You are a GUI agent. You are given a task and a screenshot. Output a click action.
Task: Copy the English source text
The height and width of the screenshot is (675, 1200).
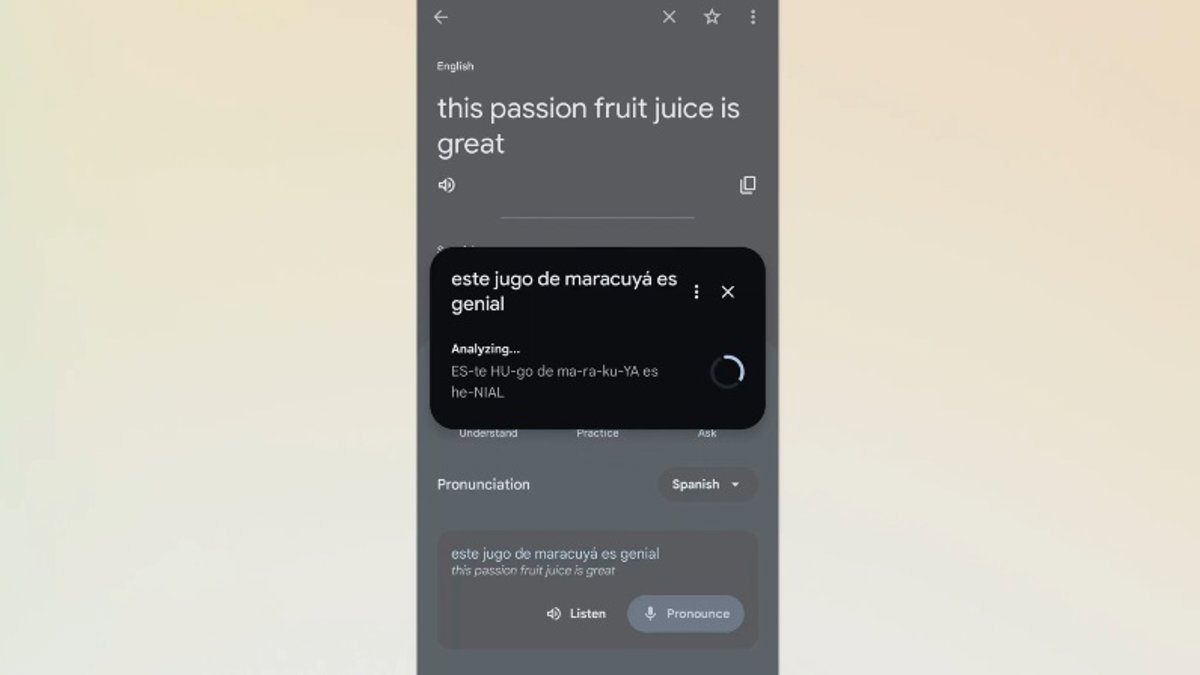coord(747,185)
